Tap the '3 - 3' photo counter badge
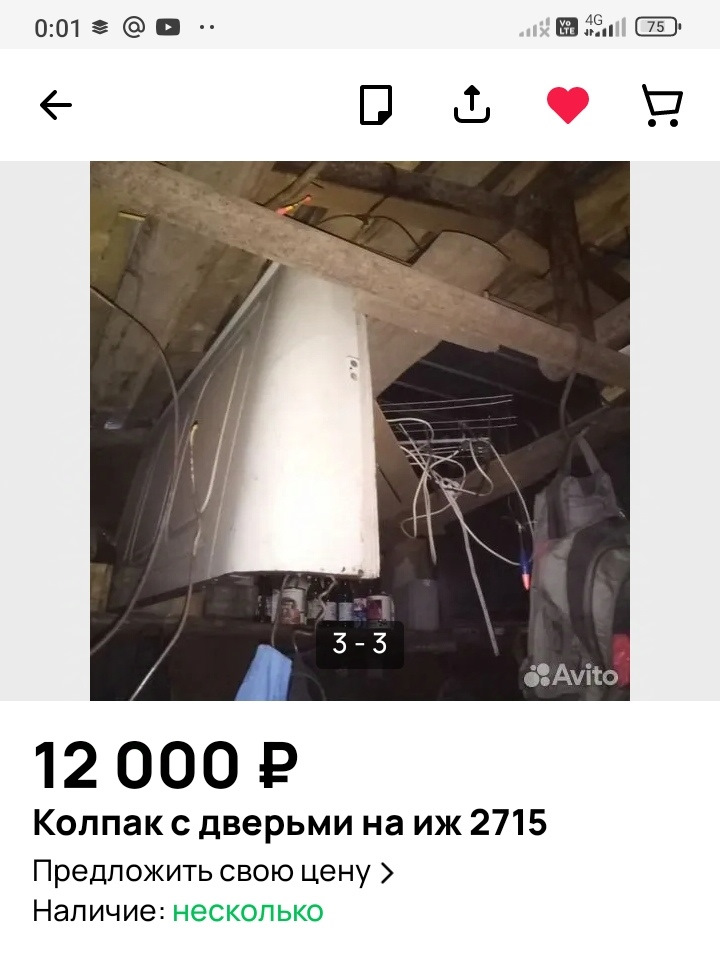The height and width of the screenshot is (953, 720). [x=358, y=644]
